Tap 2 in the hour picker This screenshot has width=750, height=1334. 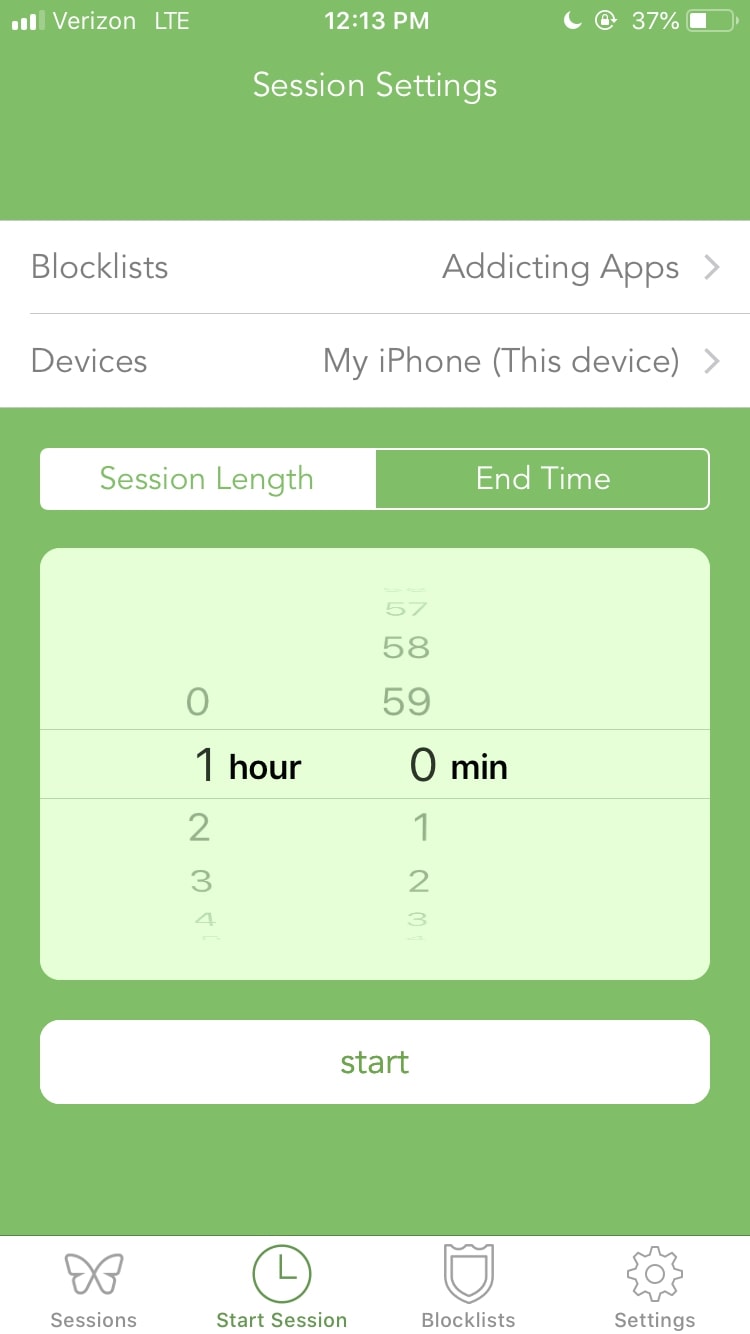pos(199,828)
